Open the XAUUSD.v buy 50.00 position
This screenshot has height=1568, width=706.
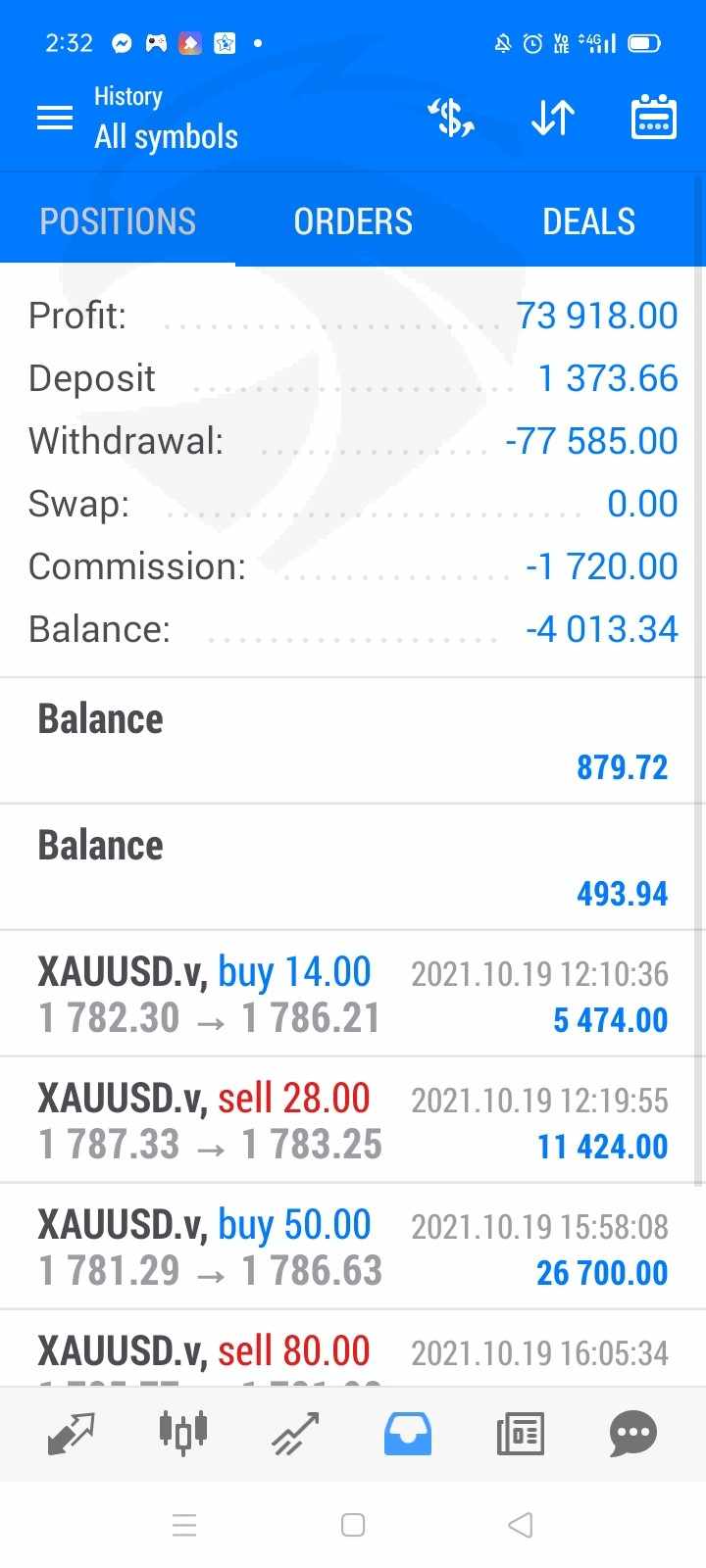point(353,1248)
